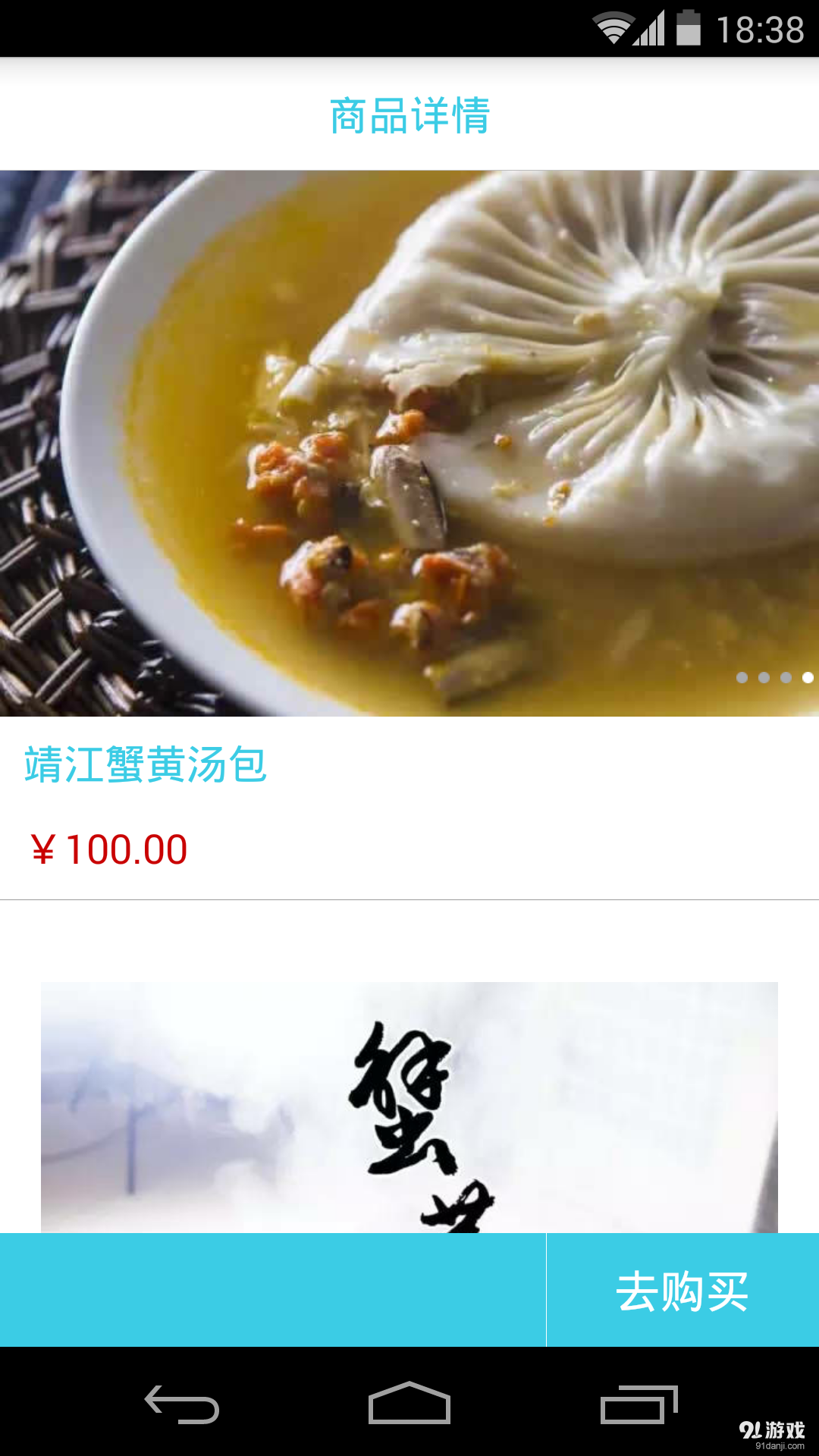Select the first carousel dot indicator

743,677
